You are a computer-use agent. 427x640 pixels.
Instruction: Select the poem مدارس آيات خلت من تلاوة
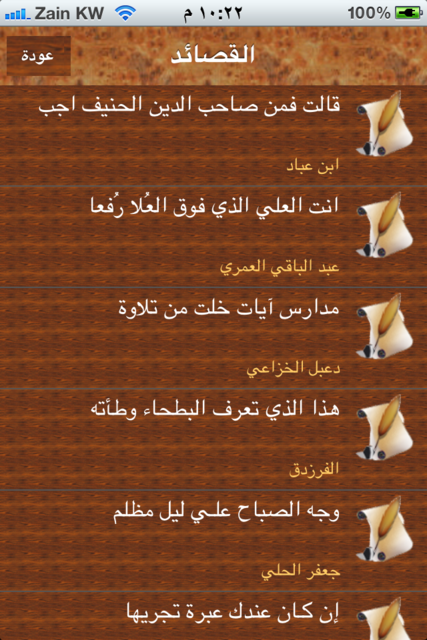click(214, 338)
